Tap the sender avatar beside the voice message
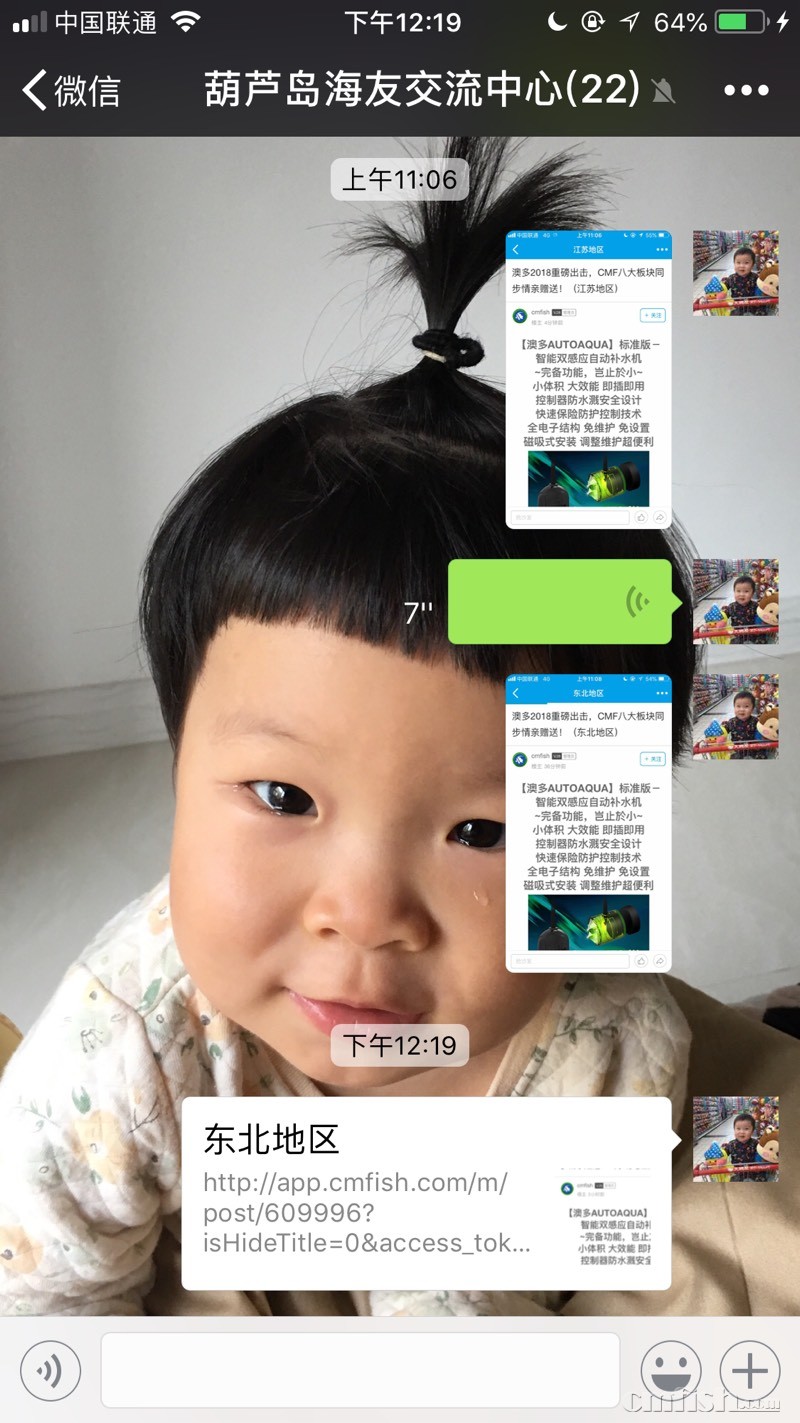The image size is (800, 1423). (735, 601)
